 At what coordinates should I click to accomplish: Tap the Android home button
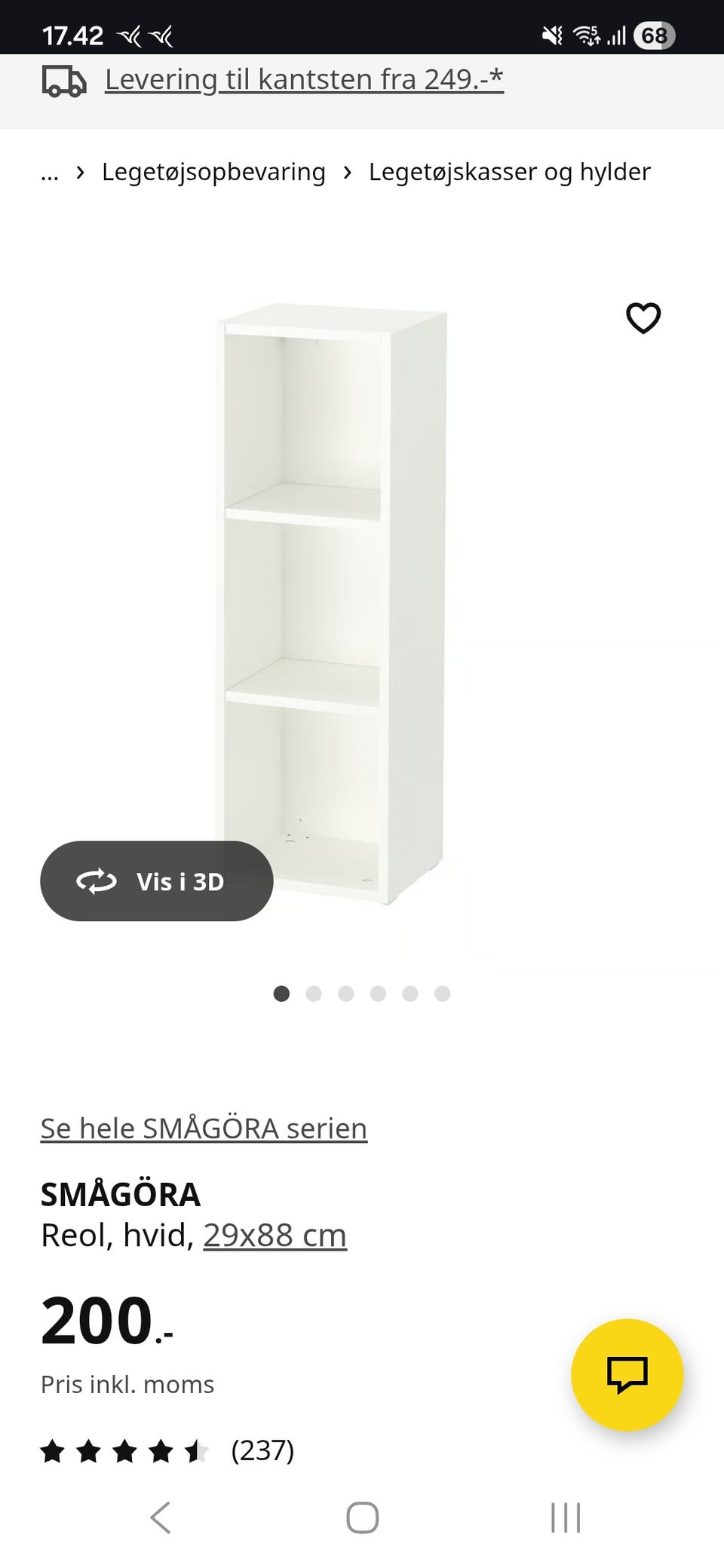(x=362, y=1517)
